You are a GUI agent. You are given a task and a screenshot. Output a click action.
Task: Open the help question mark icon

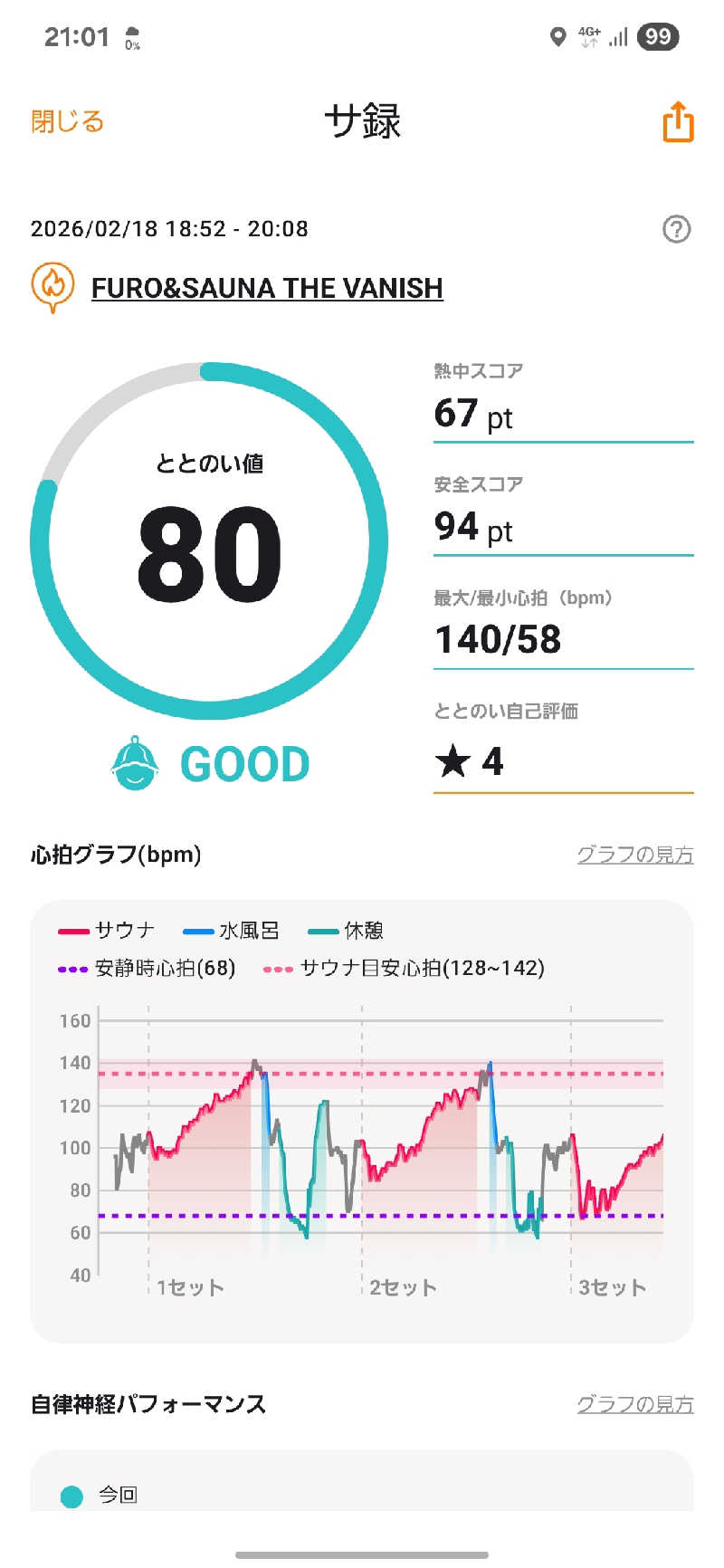point(676,229)
